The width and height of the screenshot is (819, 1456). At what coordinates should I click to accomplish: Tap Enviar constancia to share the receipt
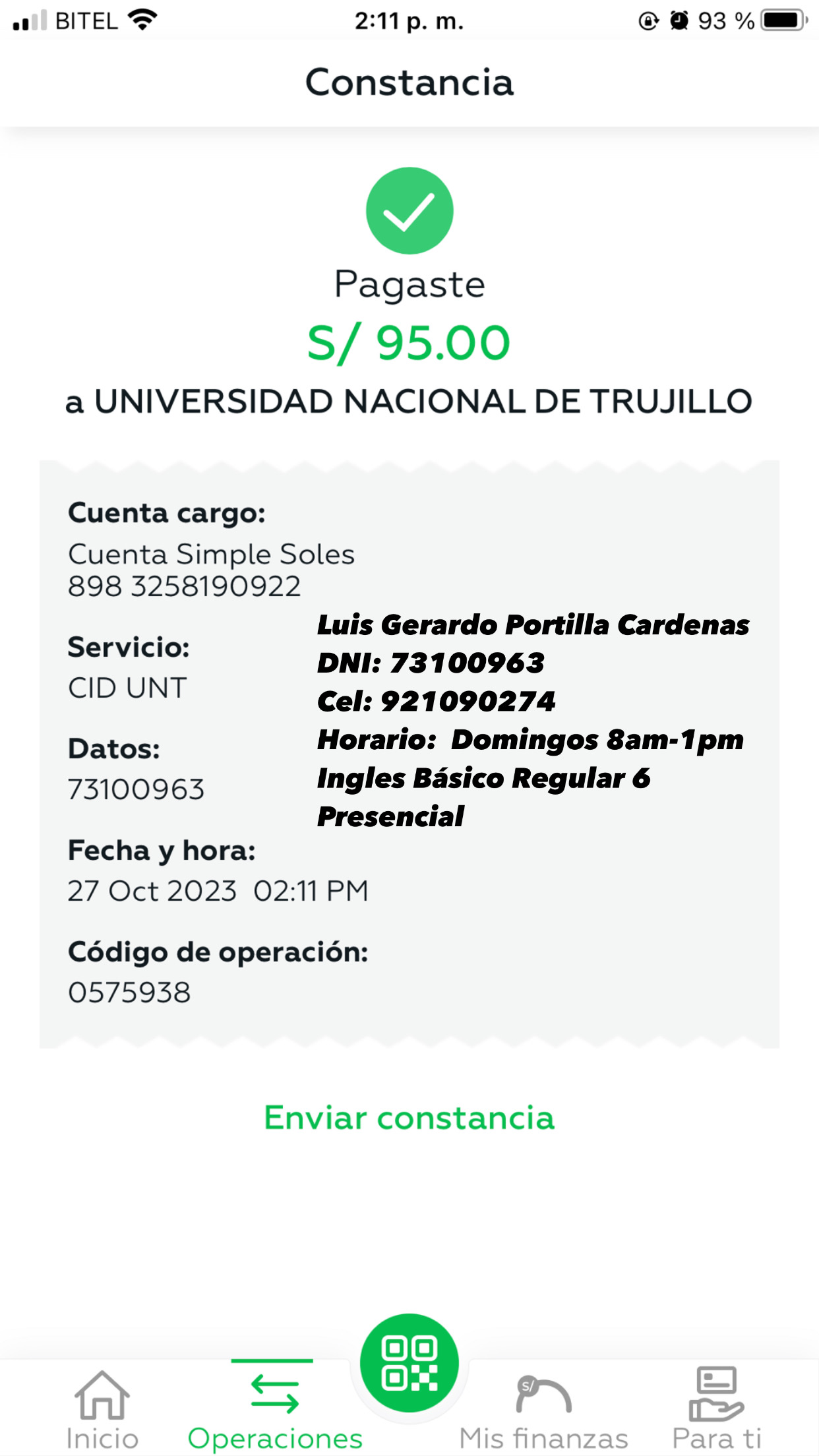tap(409, 1118)
